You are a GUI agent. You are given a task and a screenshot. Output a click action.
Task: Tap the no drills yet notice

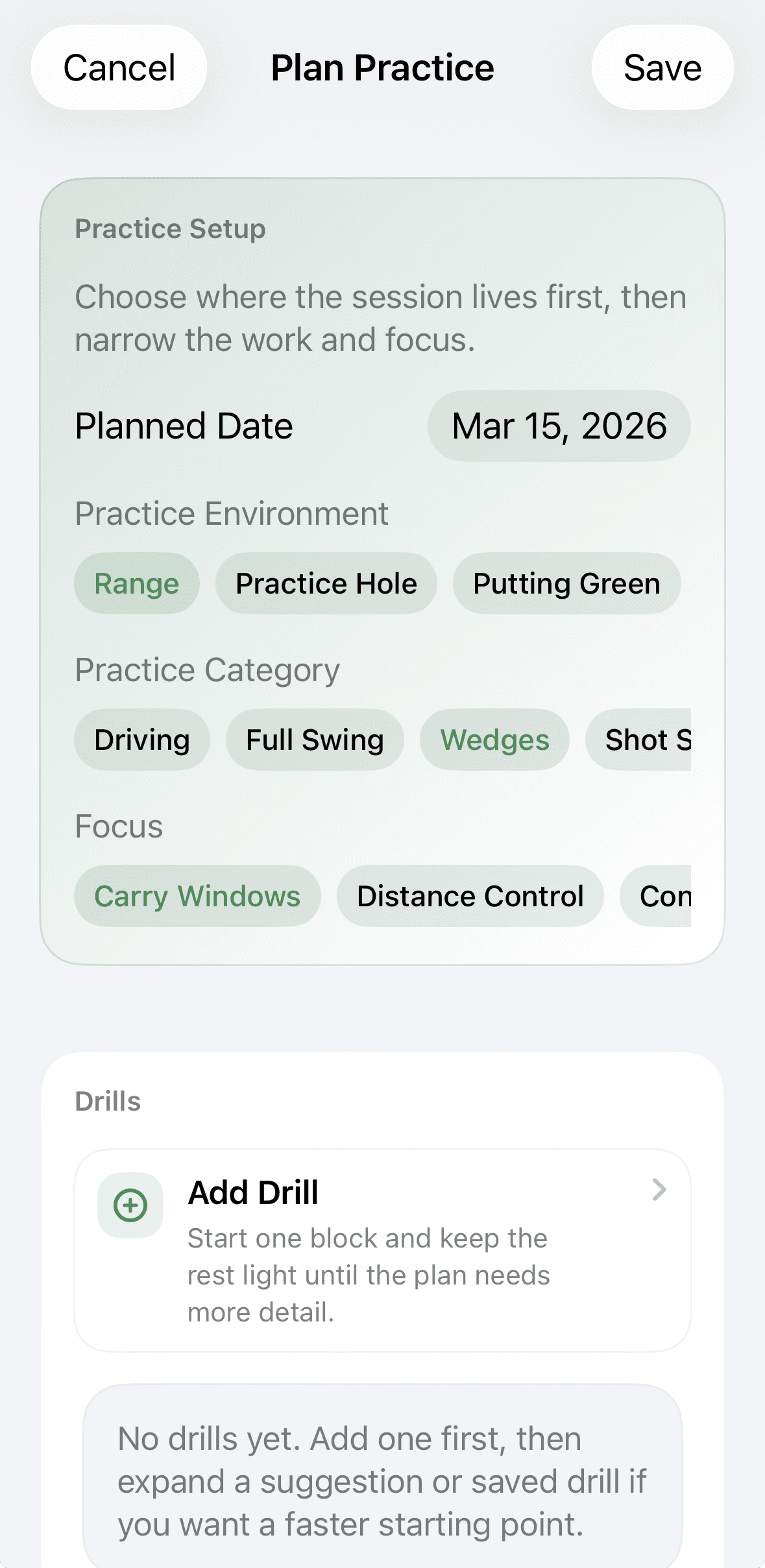[x=382, y=1479]
